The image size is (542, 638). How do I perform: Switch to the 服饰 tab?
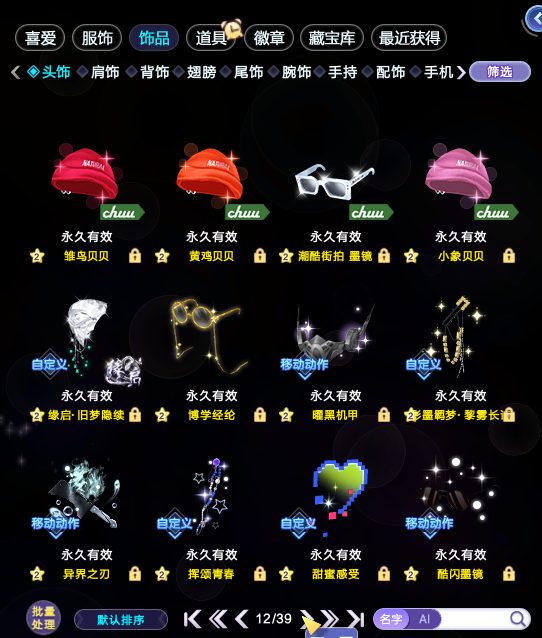tap(97, 38)
